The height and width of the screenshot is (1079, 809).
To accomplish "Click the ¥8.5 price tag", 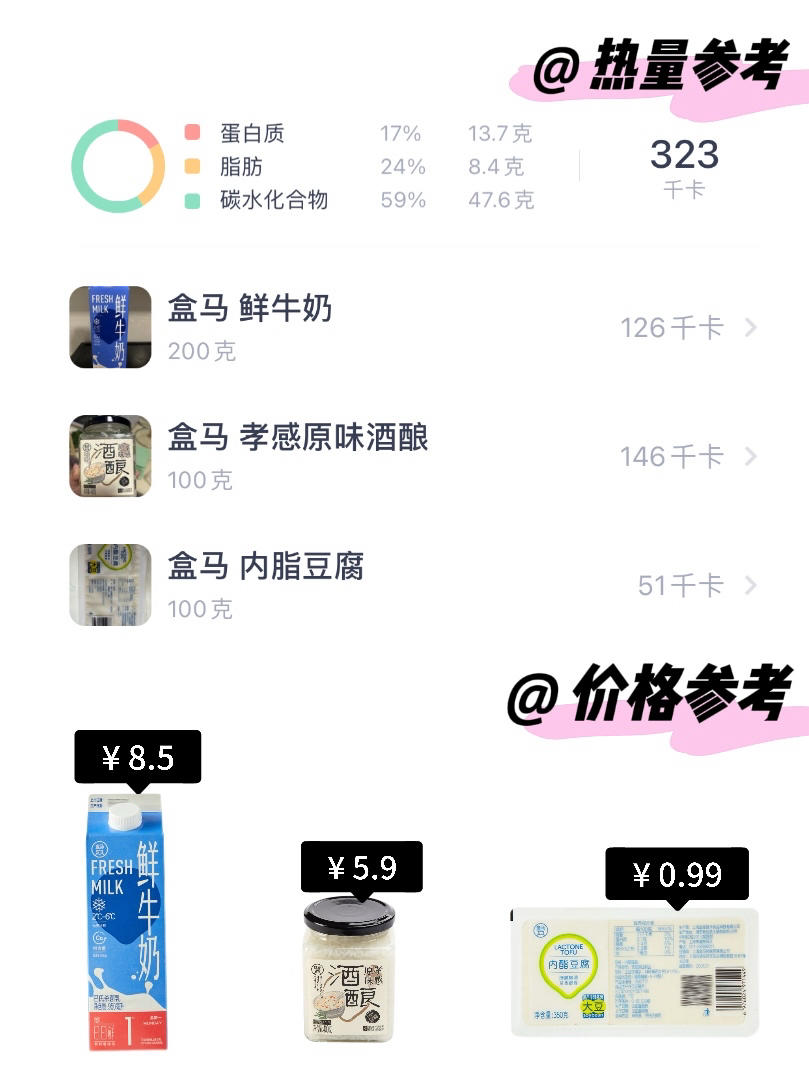I will coord(137,757).
